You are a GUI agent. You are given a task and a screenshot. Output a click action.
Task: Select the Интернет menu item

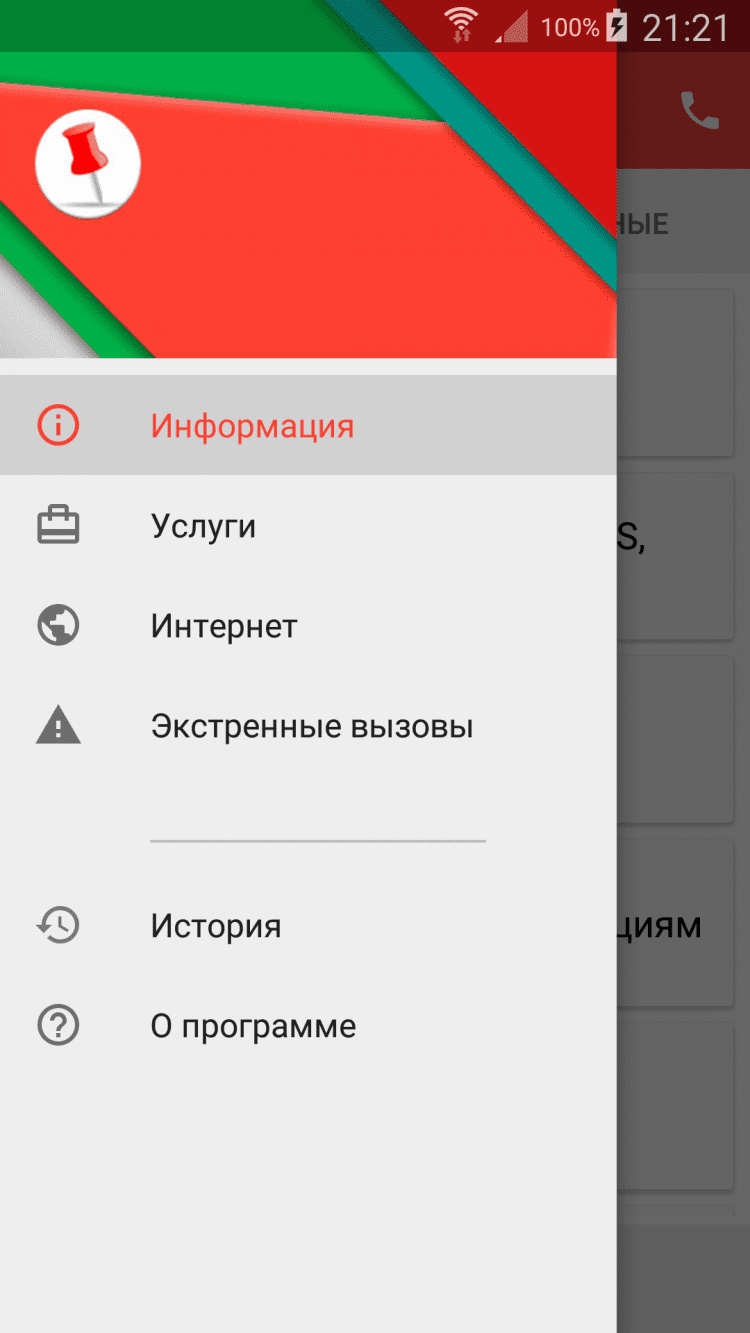[x=224, y=626]
